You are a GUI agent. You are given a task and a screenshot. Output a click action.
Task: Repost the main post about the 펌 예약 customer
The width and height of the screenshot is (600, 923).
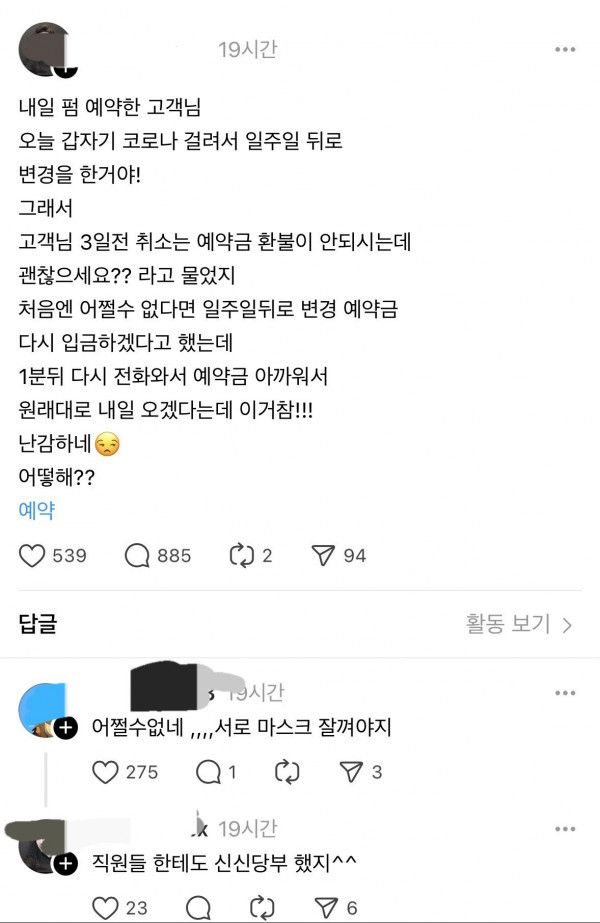click(242, 555)
